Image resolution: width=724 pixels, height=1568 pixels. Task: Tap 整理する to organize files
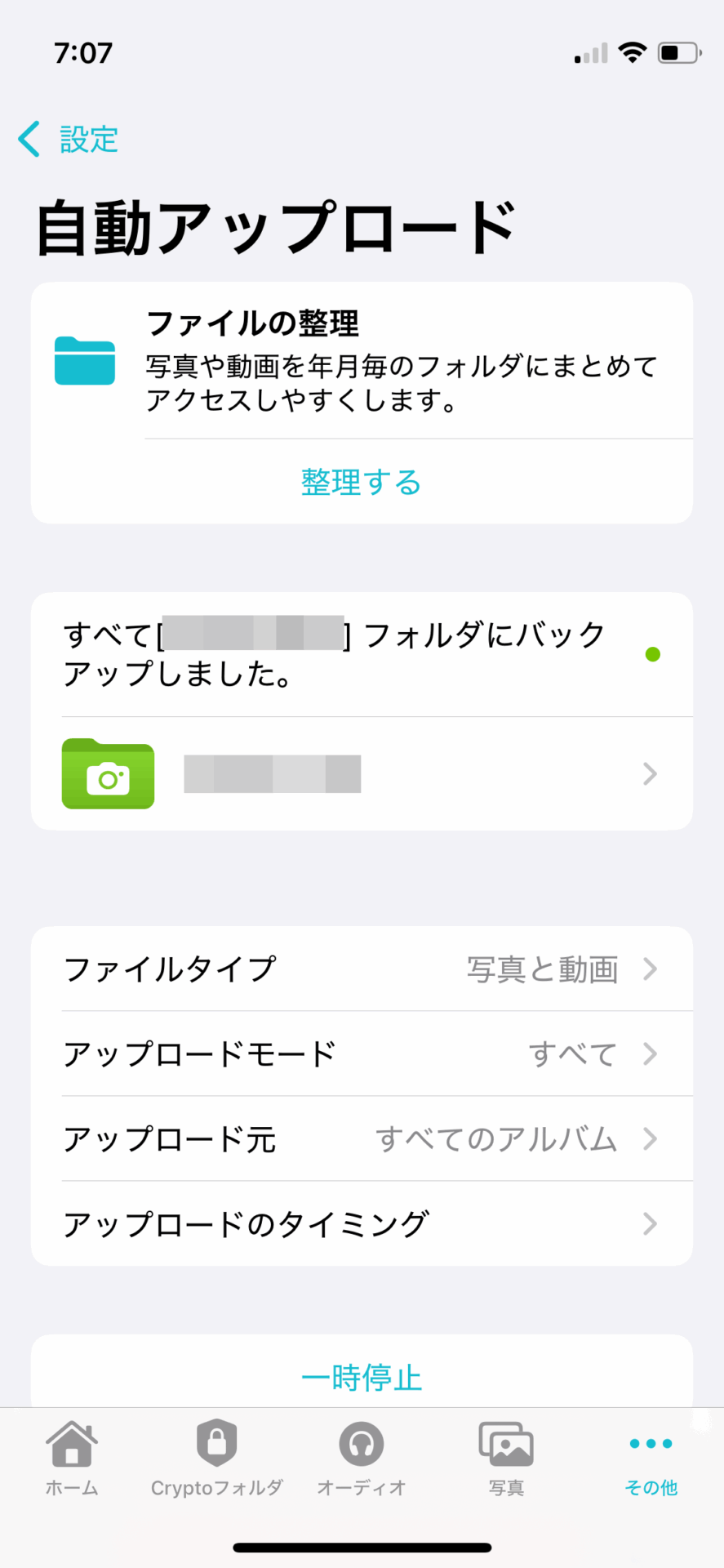362,482
